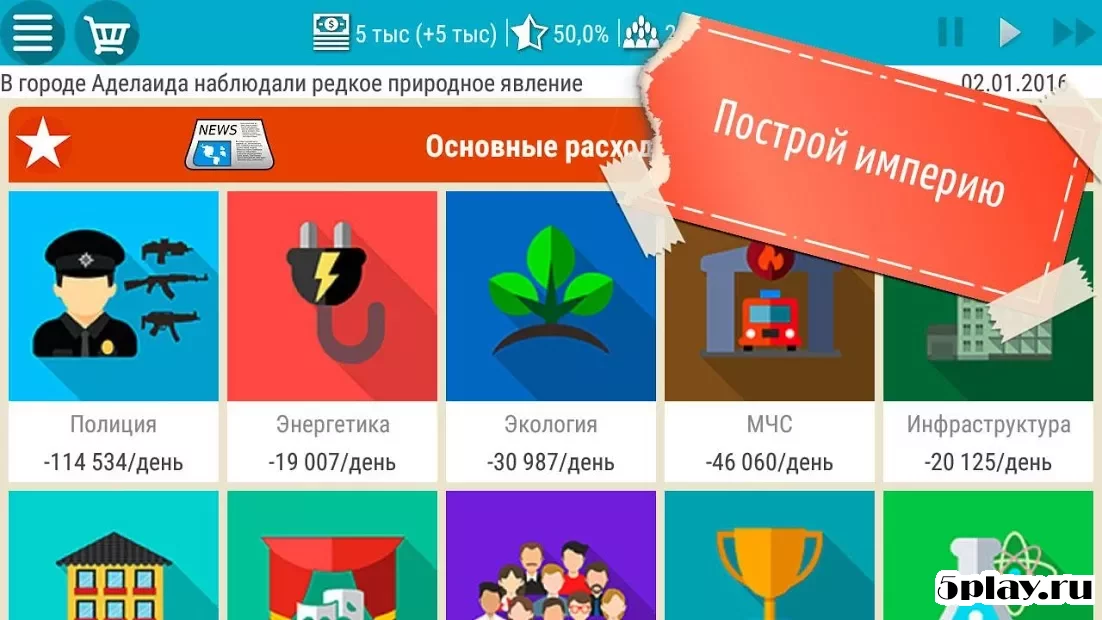
Task: Open the Экология spending tile
Action: tap(551, 334)
